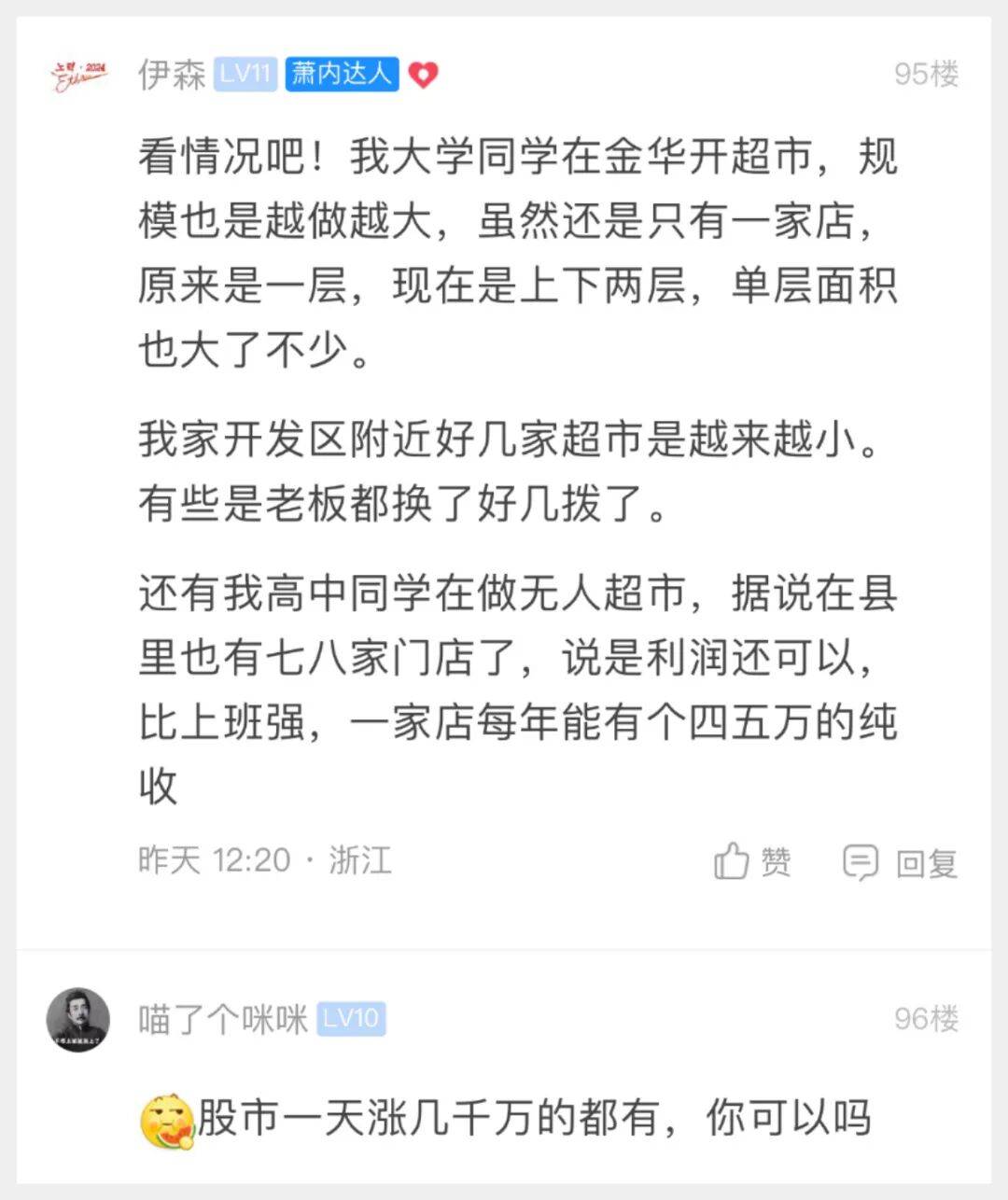Tap the 萧内达人 badge
The width and height of the screenshot is (1008, 1200).
(342, 75)
